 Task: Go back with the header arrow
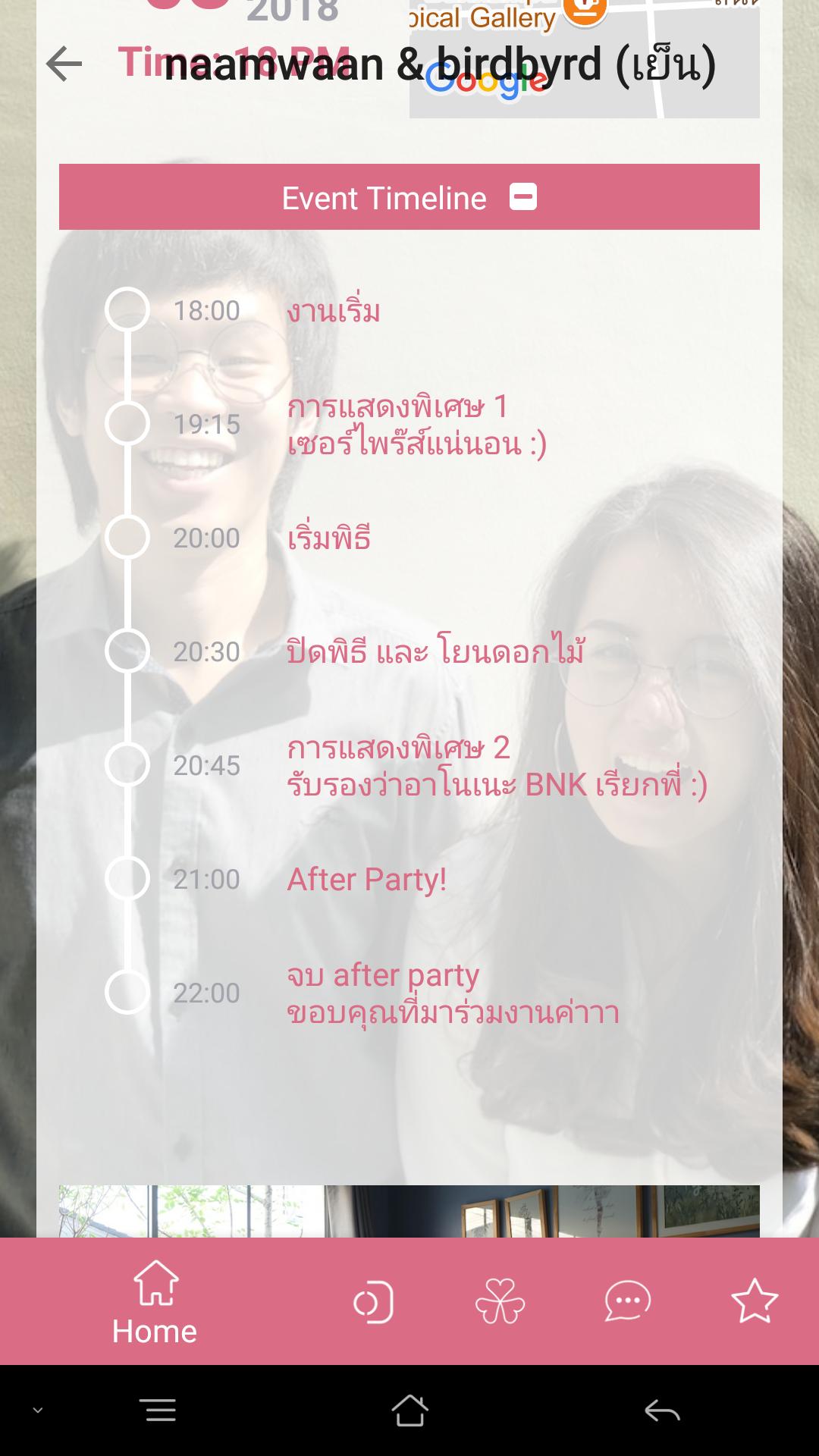pyautogui.click(x=64, y=64)
